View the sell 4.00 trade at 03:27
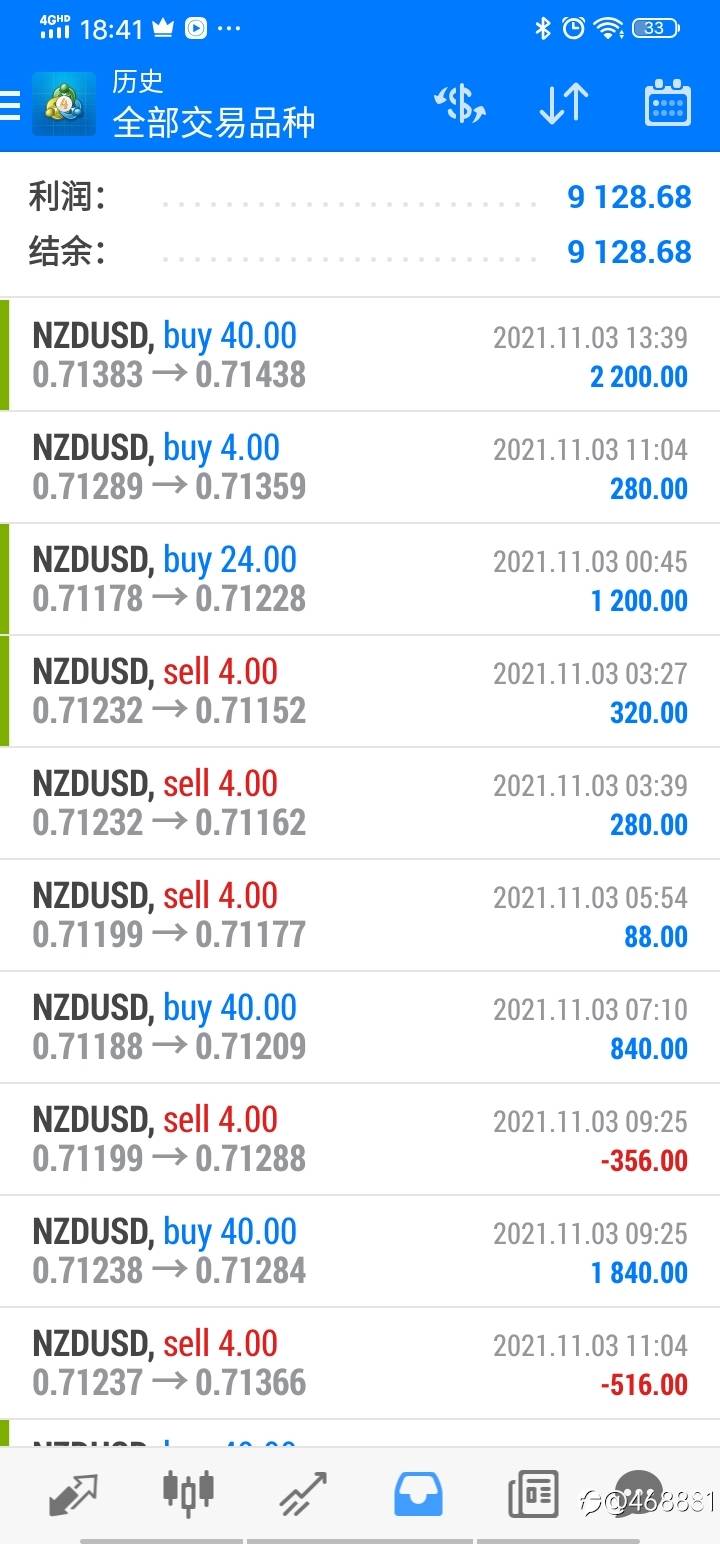720x1544 pixels. coord(360,691)
